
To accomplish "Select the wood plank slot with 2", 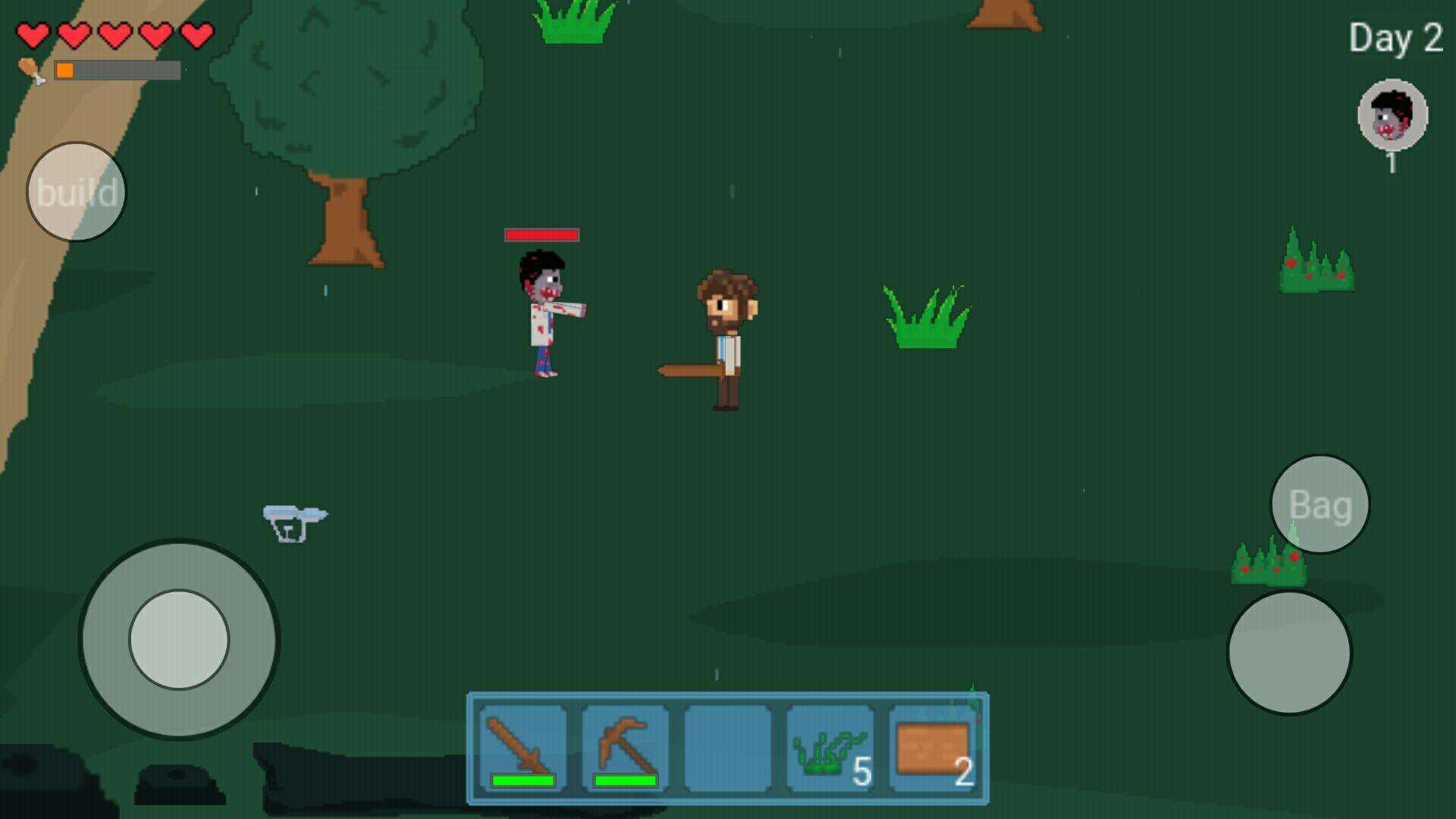I will pos(933,748).
